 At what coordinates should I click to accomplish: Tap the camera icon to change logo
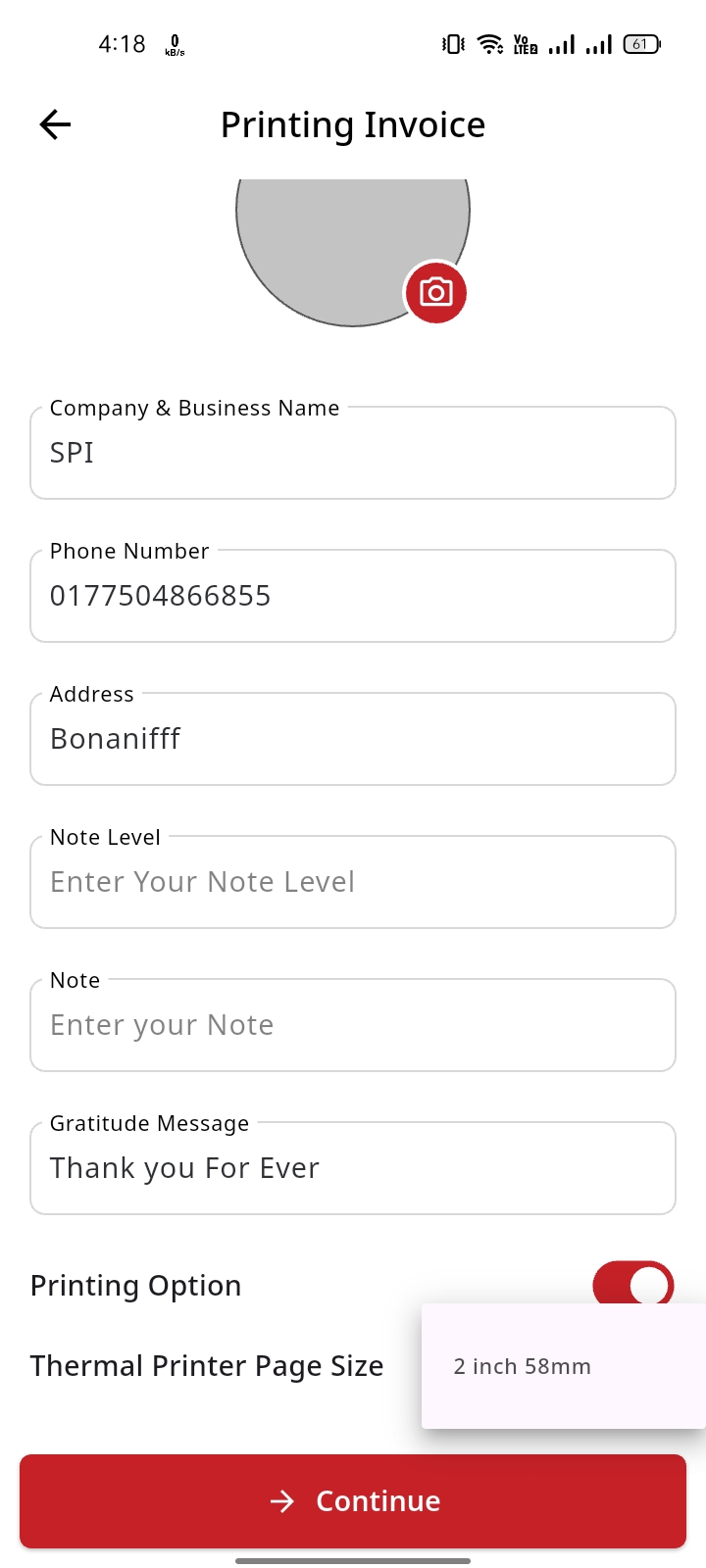[435, 292]
